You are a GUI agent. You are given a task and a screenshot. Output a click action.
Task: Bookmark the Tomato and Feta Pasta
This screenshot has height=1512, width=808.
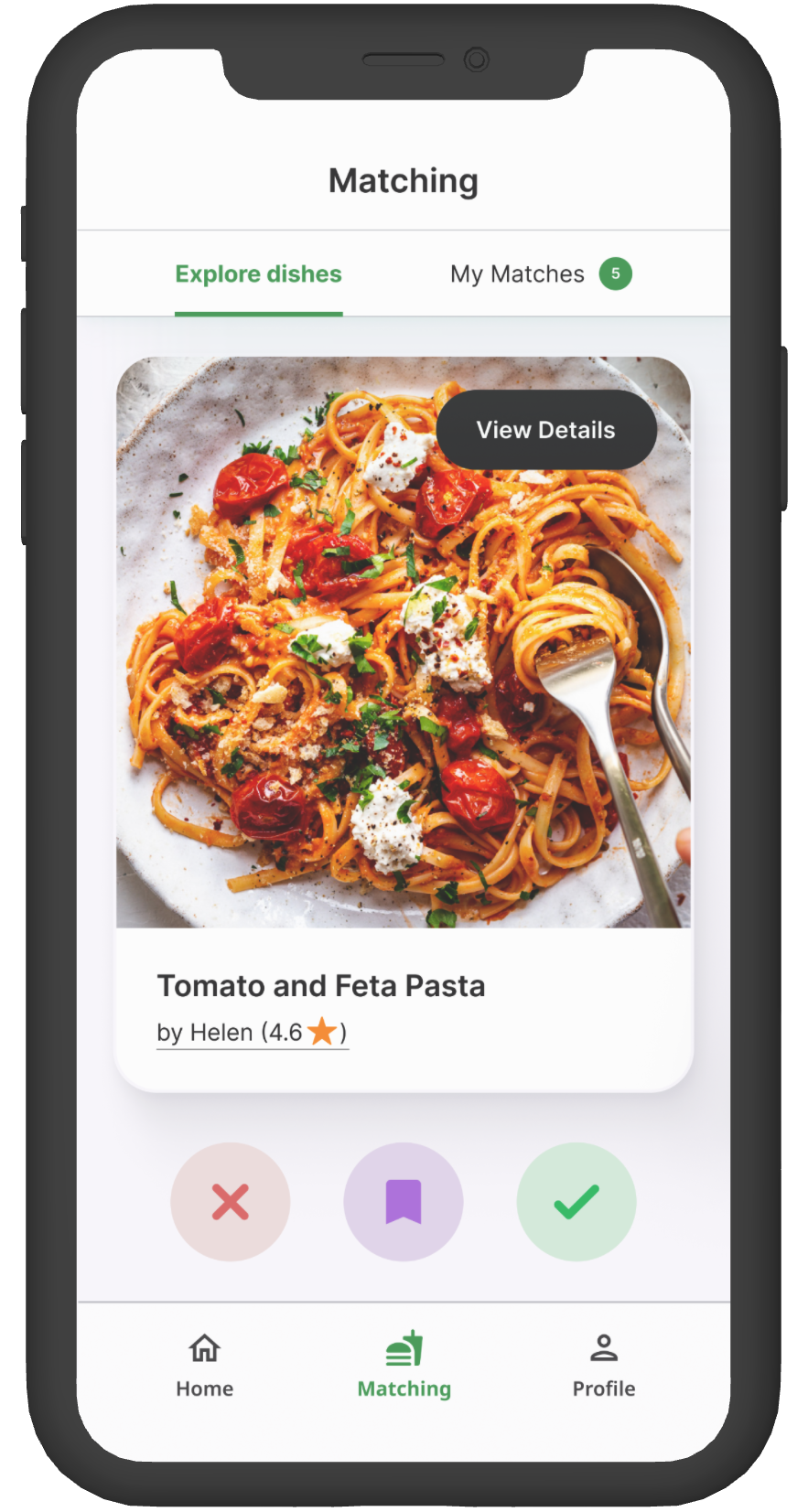(x=404, y=1202)
